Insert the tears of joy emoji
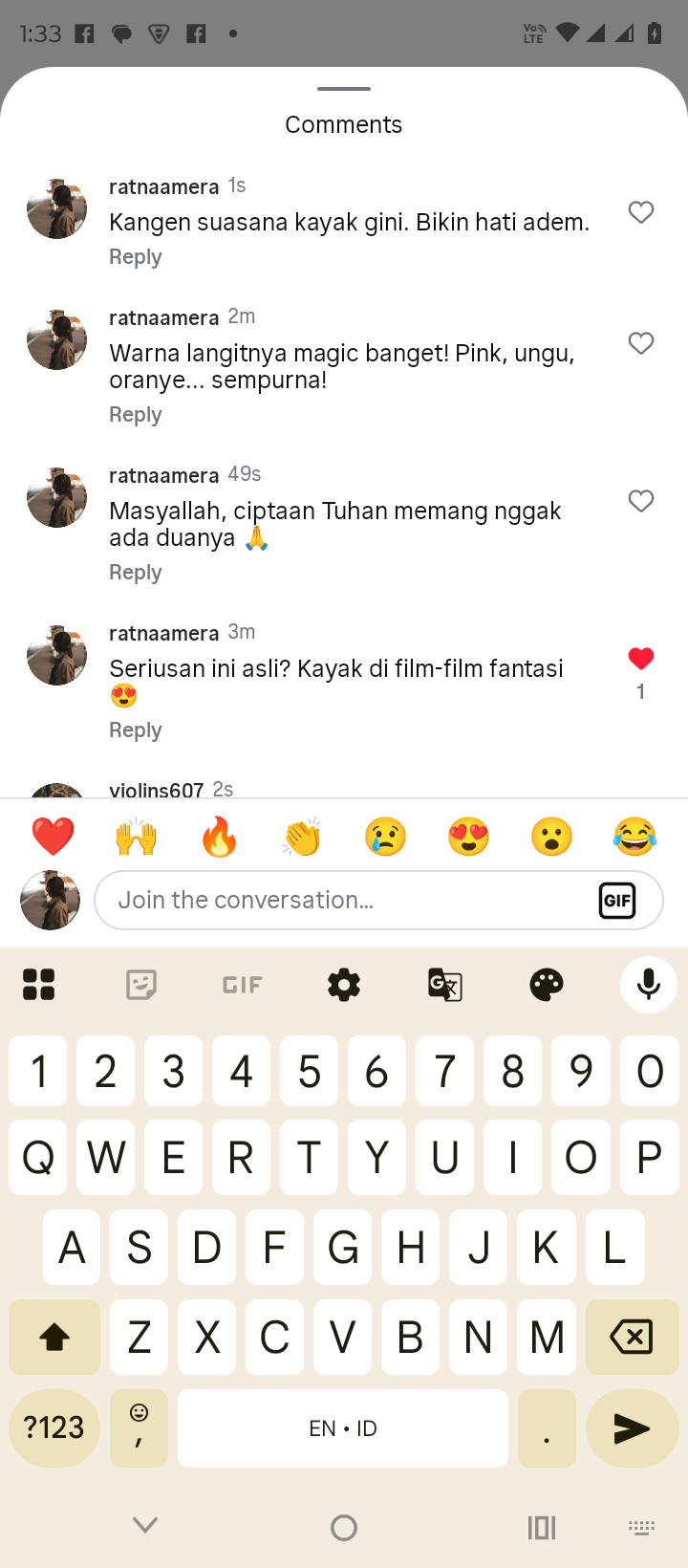Image resolution: width=688 pixels, height=1568 pixels. coord(635,837)
